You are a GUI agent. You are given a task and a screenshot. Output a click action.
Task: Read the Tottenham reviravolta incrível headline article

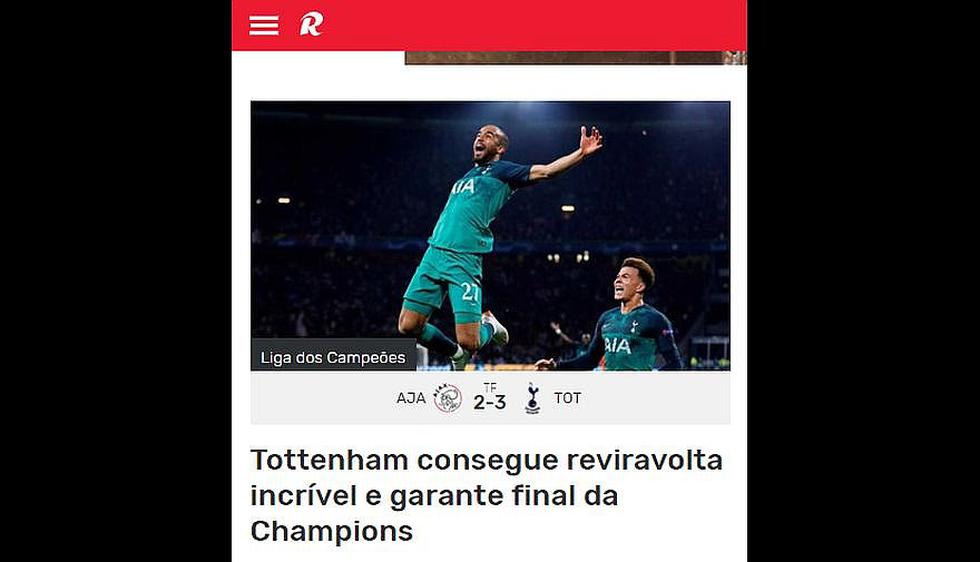click(x=486, y=495)
